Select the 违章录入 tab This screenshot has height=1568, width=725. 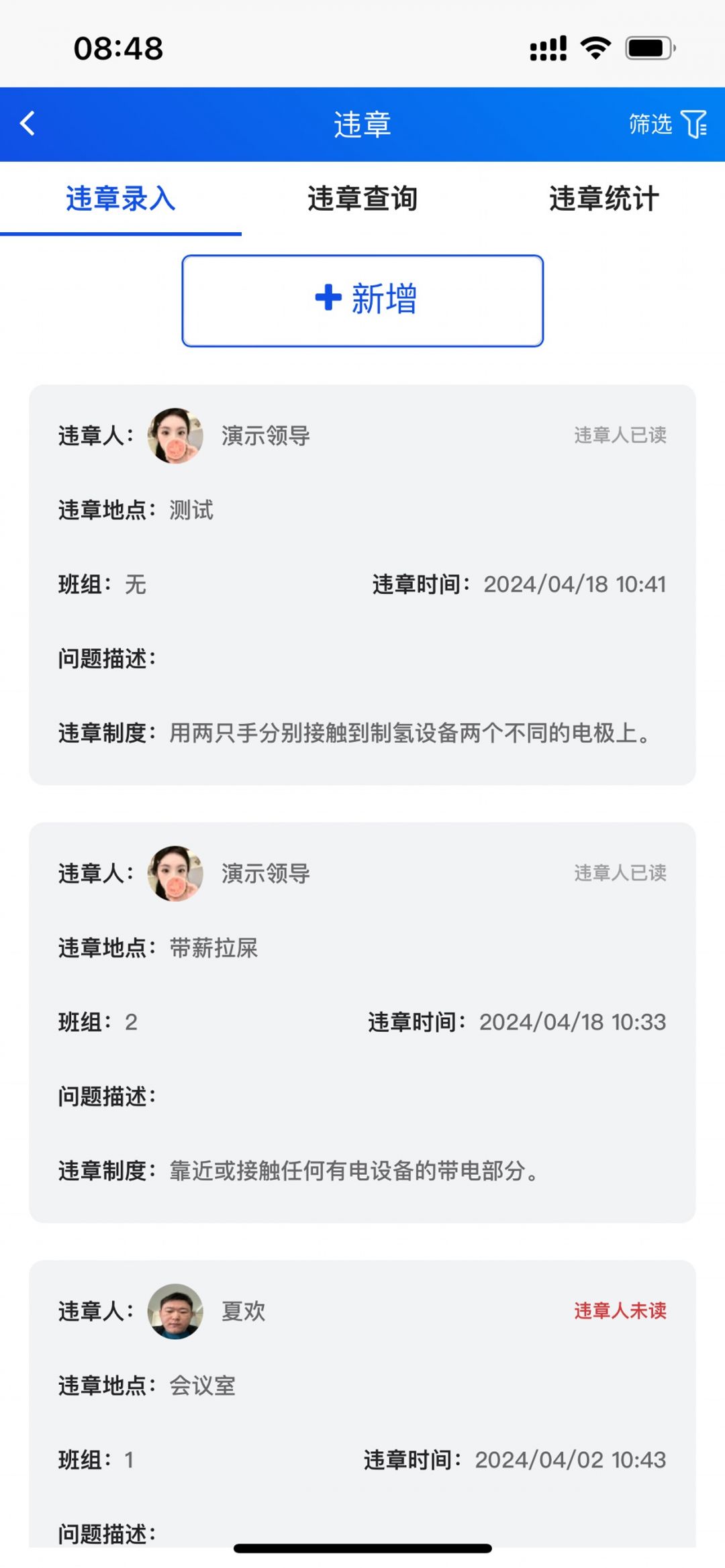121,199
